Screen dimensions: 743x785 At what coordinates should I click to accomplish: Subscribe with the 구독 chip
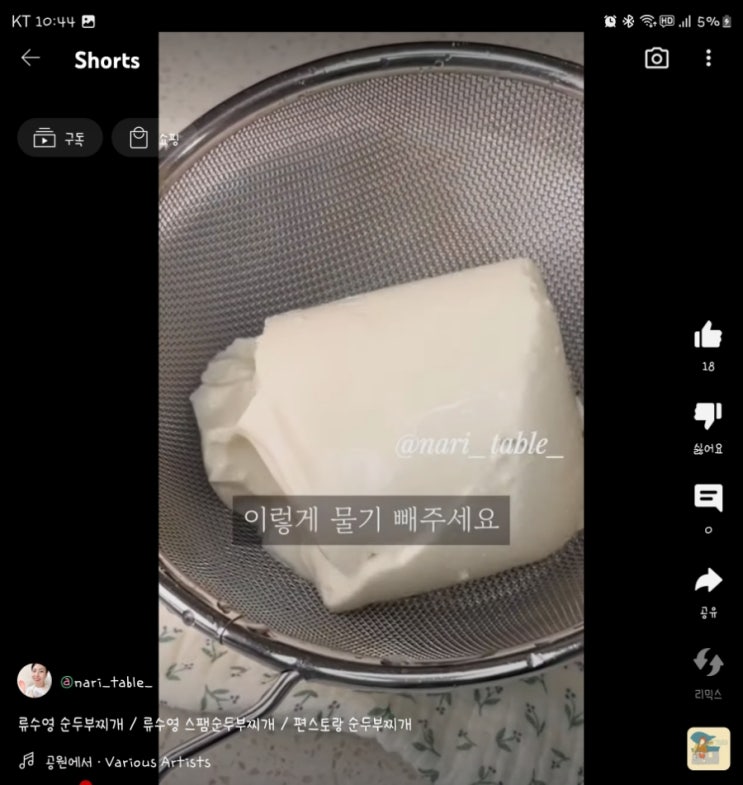pos(60,138)
